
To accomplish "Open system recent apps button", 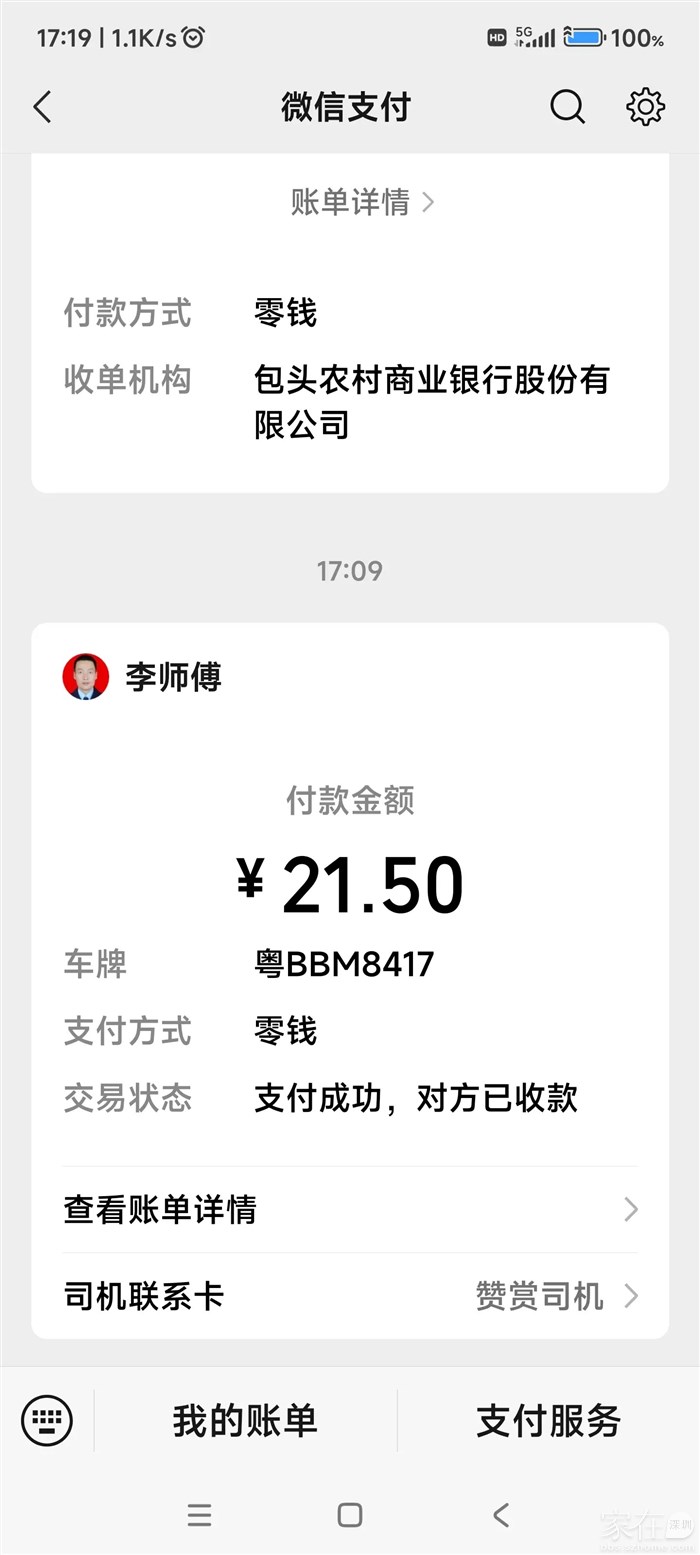I will pos(200,1515).
